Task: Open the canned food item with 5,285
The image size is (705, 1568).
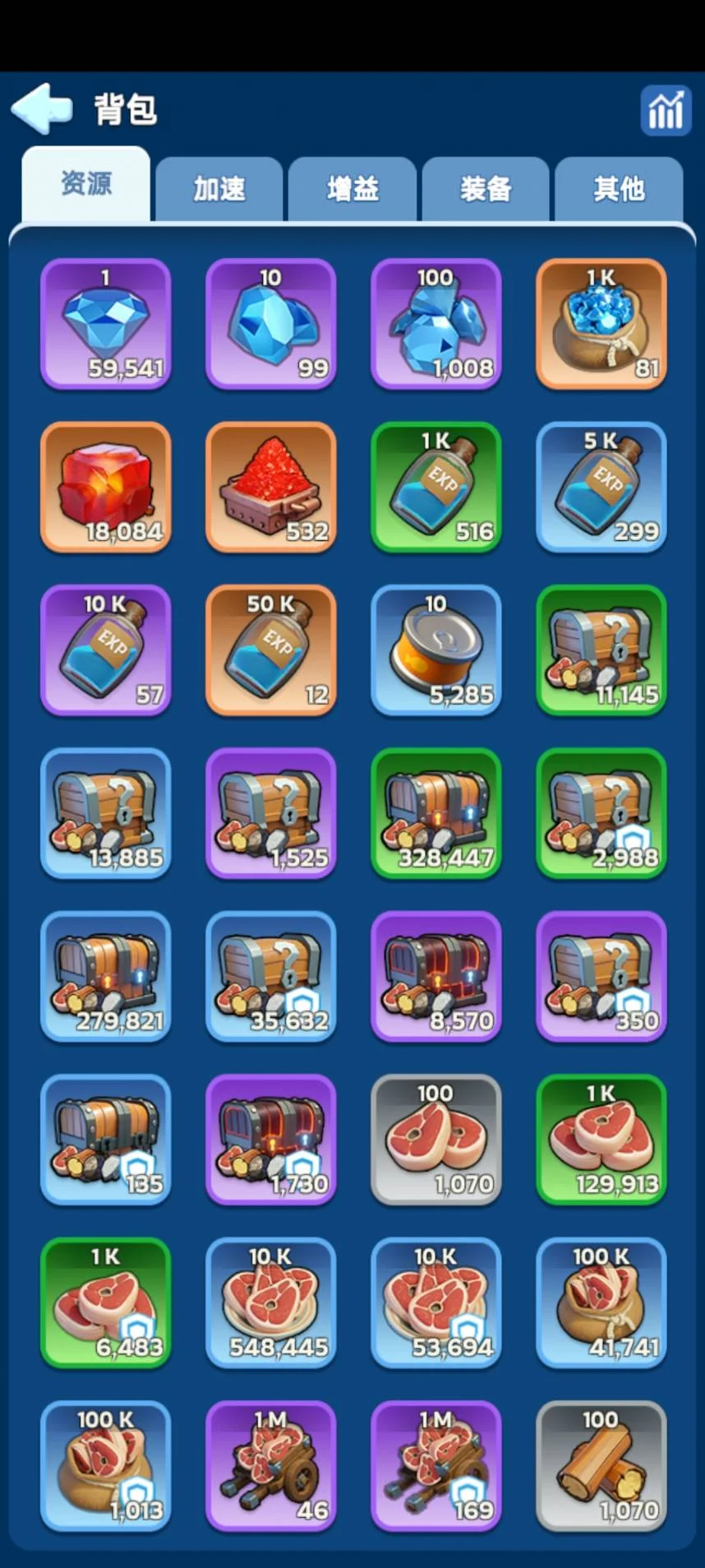Action: (436, 650)
